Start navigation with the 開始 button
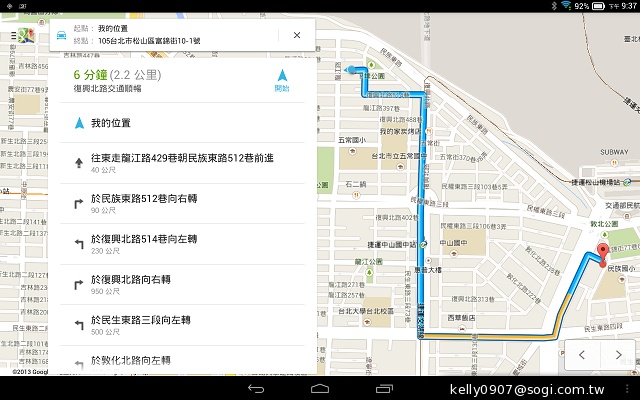 (x=282, y=80)
